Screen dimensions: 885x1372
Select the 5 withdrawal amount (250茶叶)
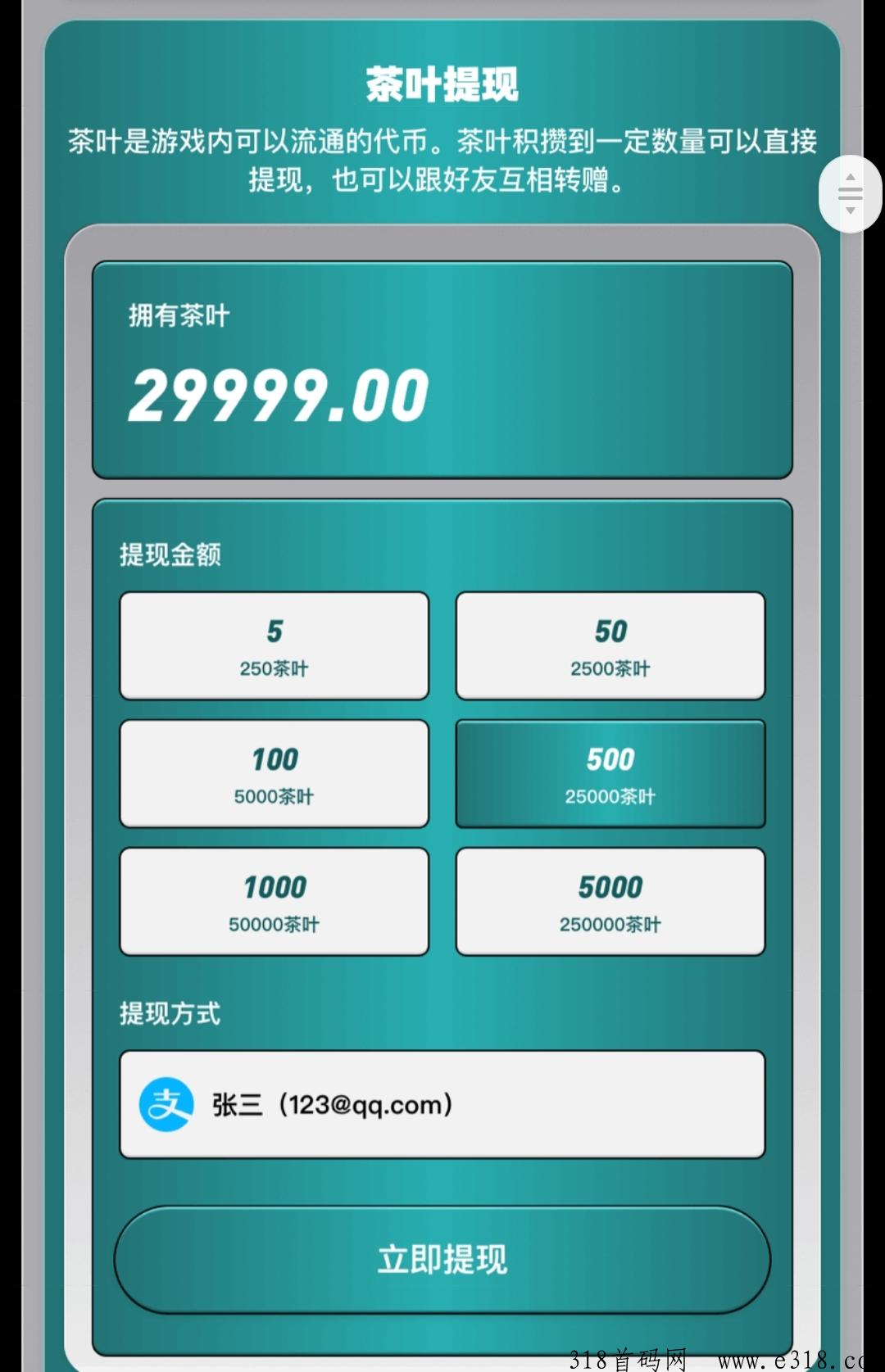pyautogui.click(x=274, y=645)
